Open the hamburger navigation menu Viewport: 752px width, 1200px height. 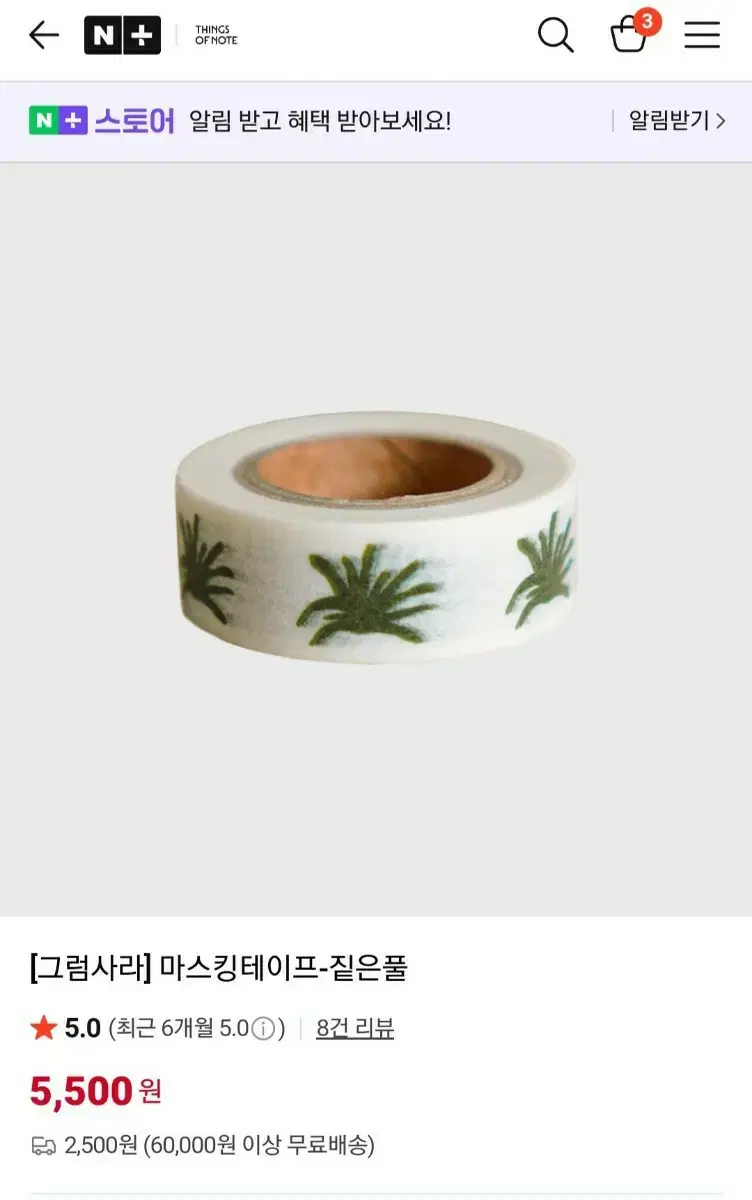tap(700, 35)
